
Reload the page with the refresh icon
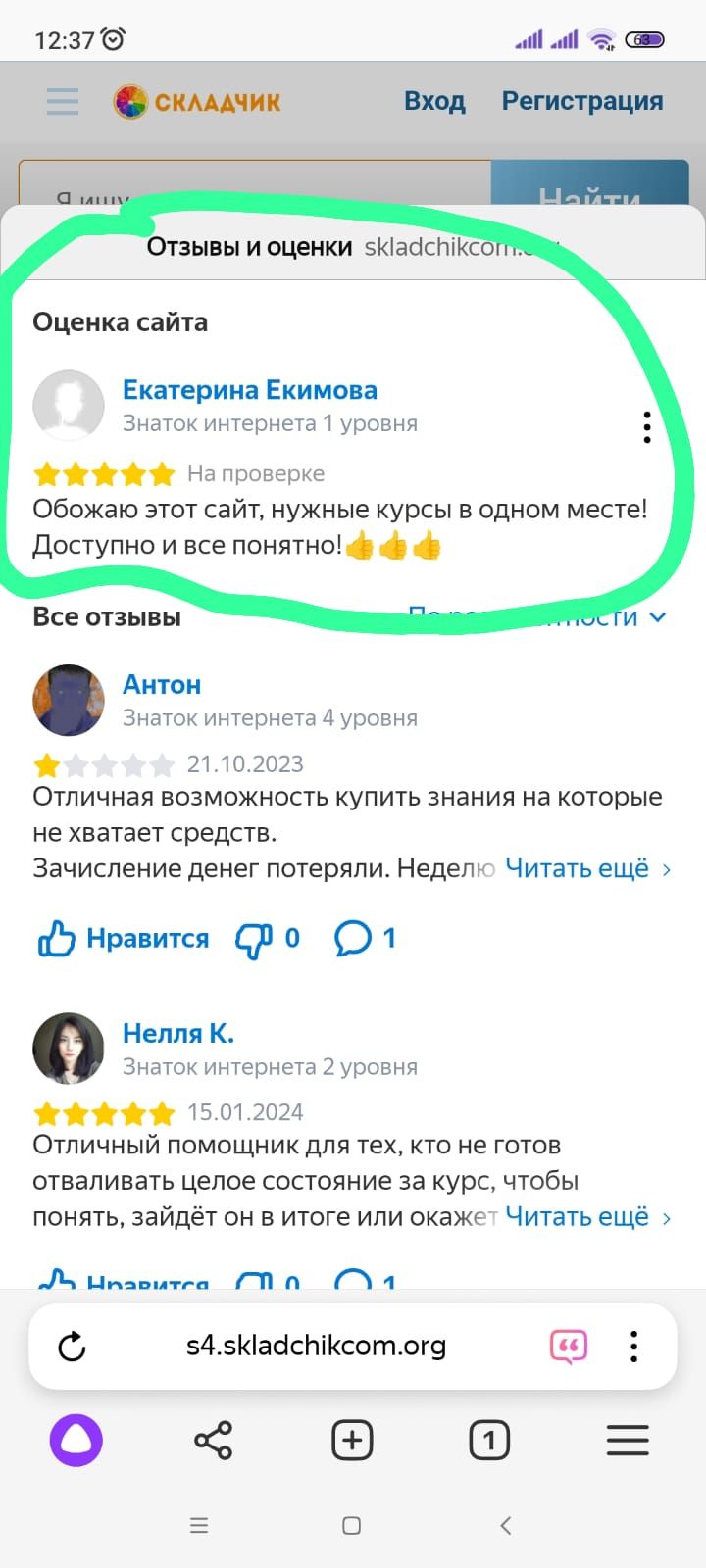[x=72, y=1347]
